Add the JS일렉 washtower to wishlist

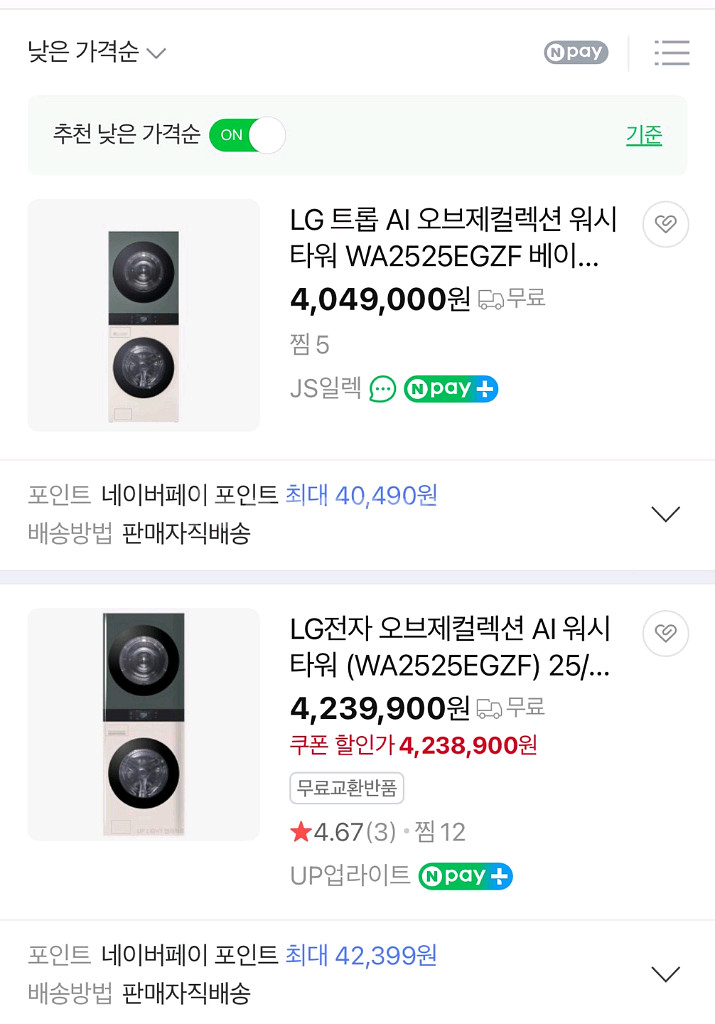(666, 224)
